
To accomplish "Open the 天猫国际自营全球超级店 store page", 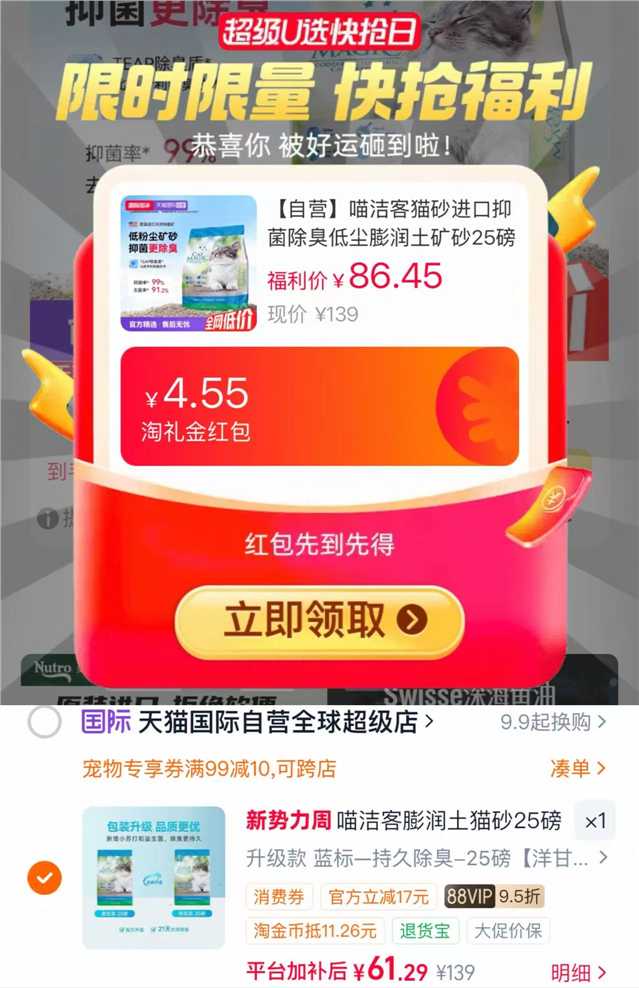I will pyautogui.click(x=257, y=722).
